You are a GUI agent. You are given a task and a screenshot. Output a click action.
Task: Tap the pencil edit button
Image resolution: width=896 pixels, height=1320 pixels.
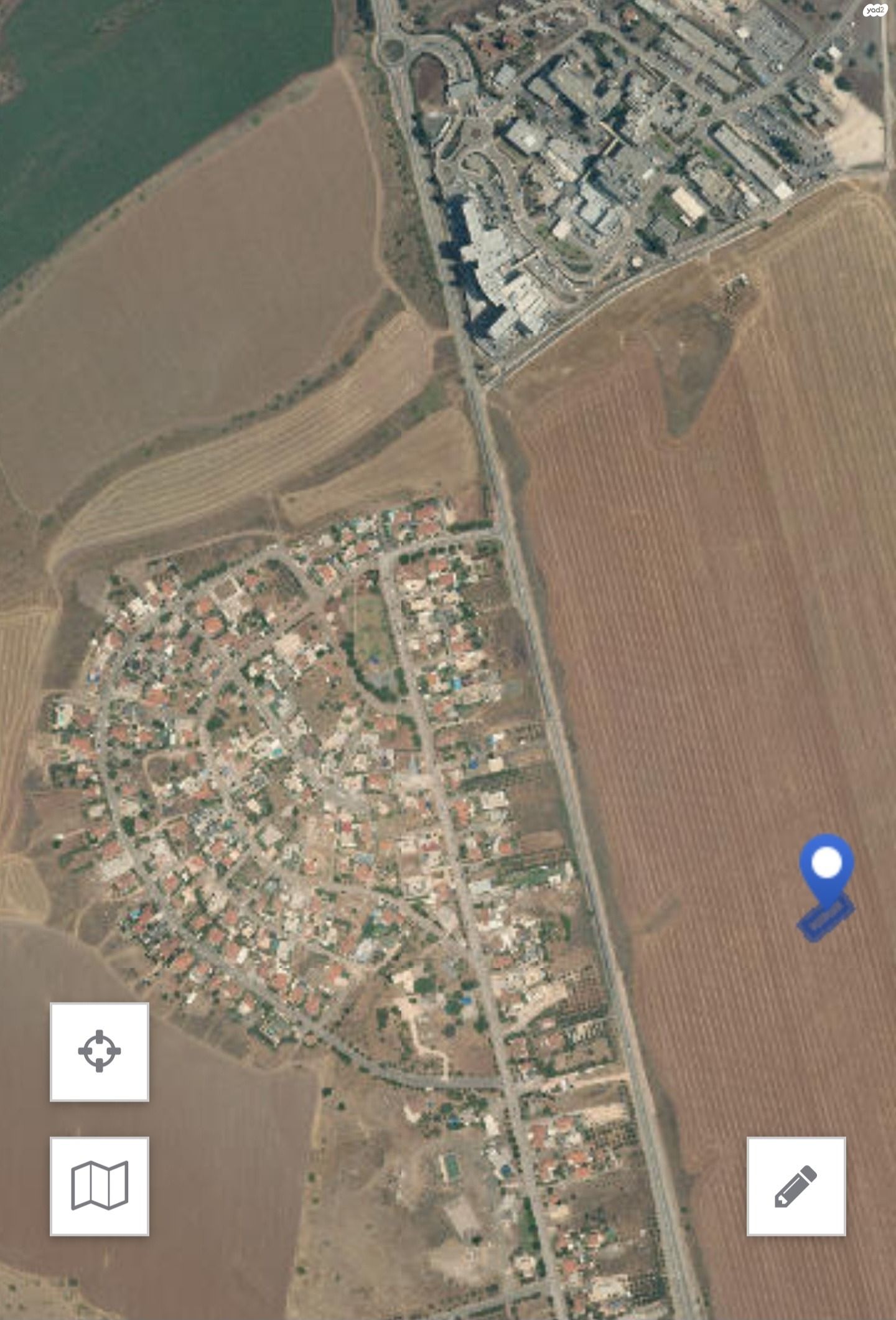click(796, 1186)
